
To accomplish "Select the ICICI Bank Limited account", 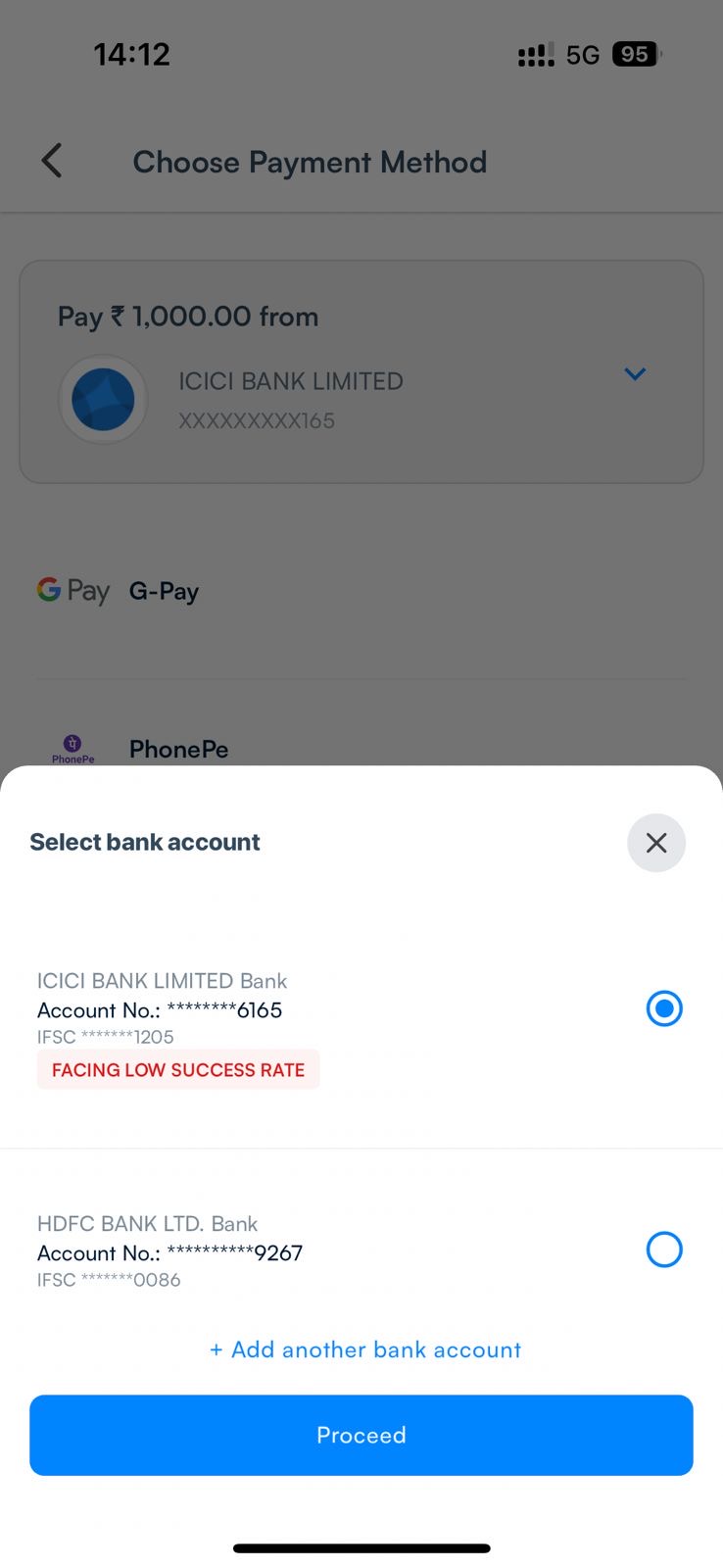I will [x=663, y=1008].
